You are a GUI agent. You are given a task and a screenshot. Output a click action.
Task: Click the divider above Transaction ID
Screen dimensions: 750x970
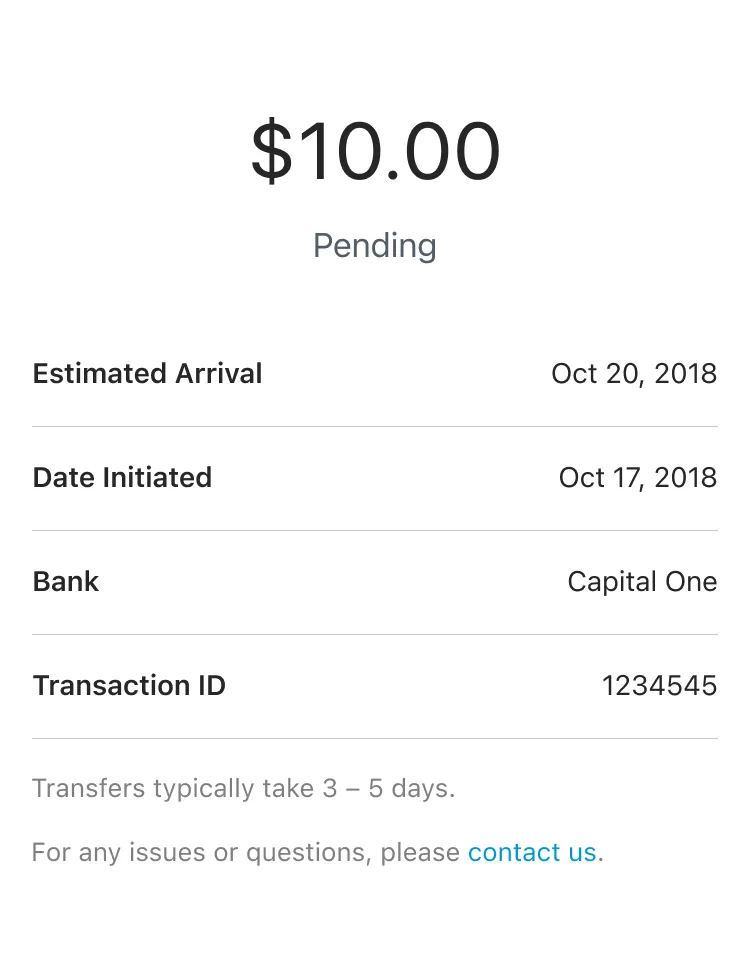tap(375, 632)
